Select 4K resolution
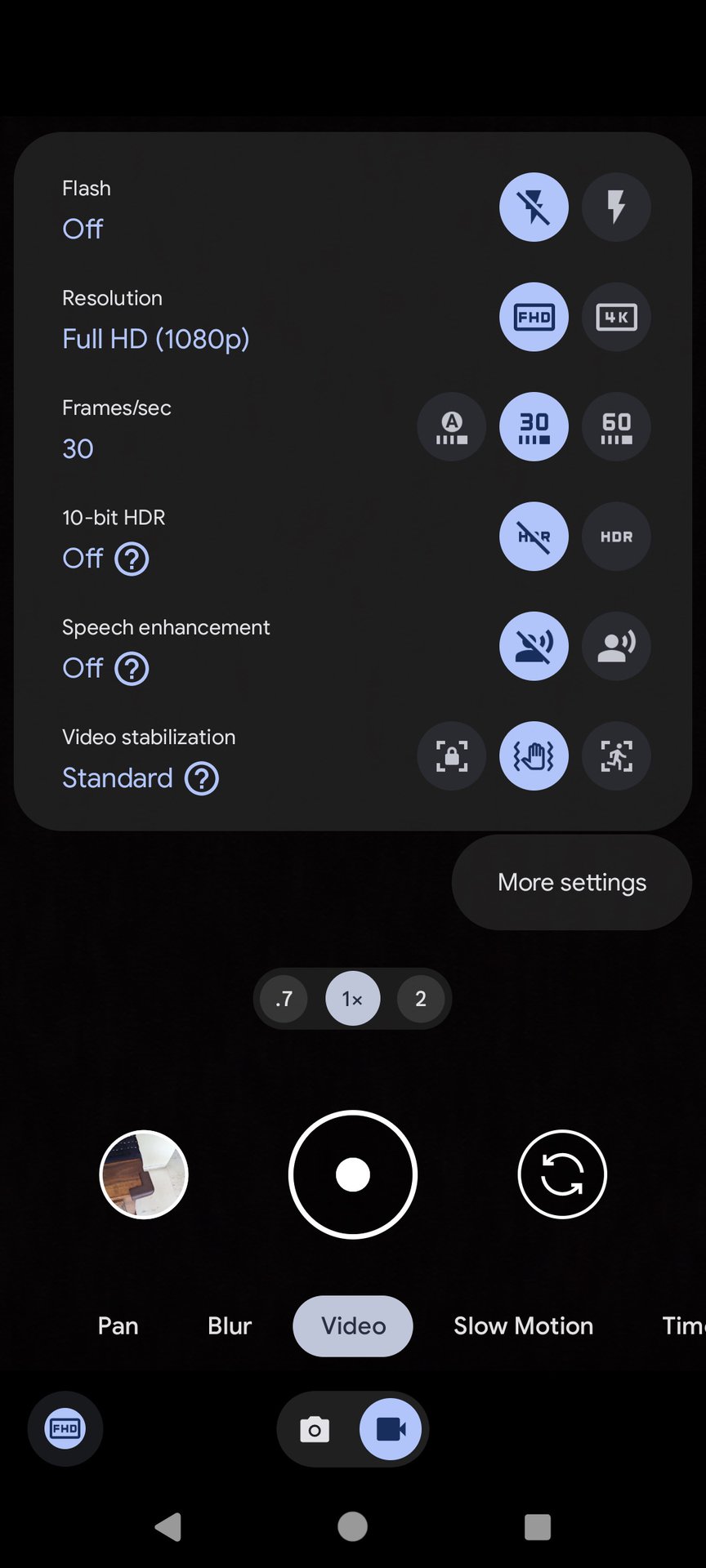The height and width of the screenshot is (1568, 706). (x=616, y=317)
